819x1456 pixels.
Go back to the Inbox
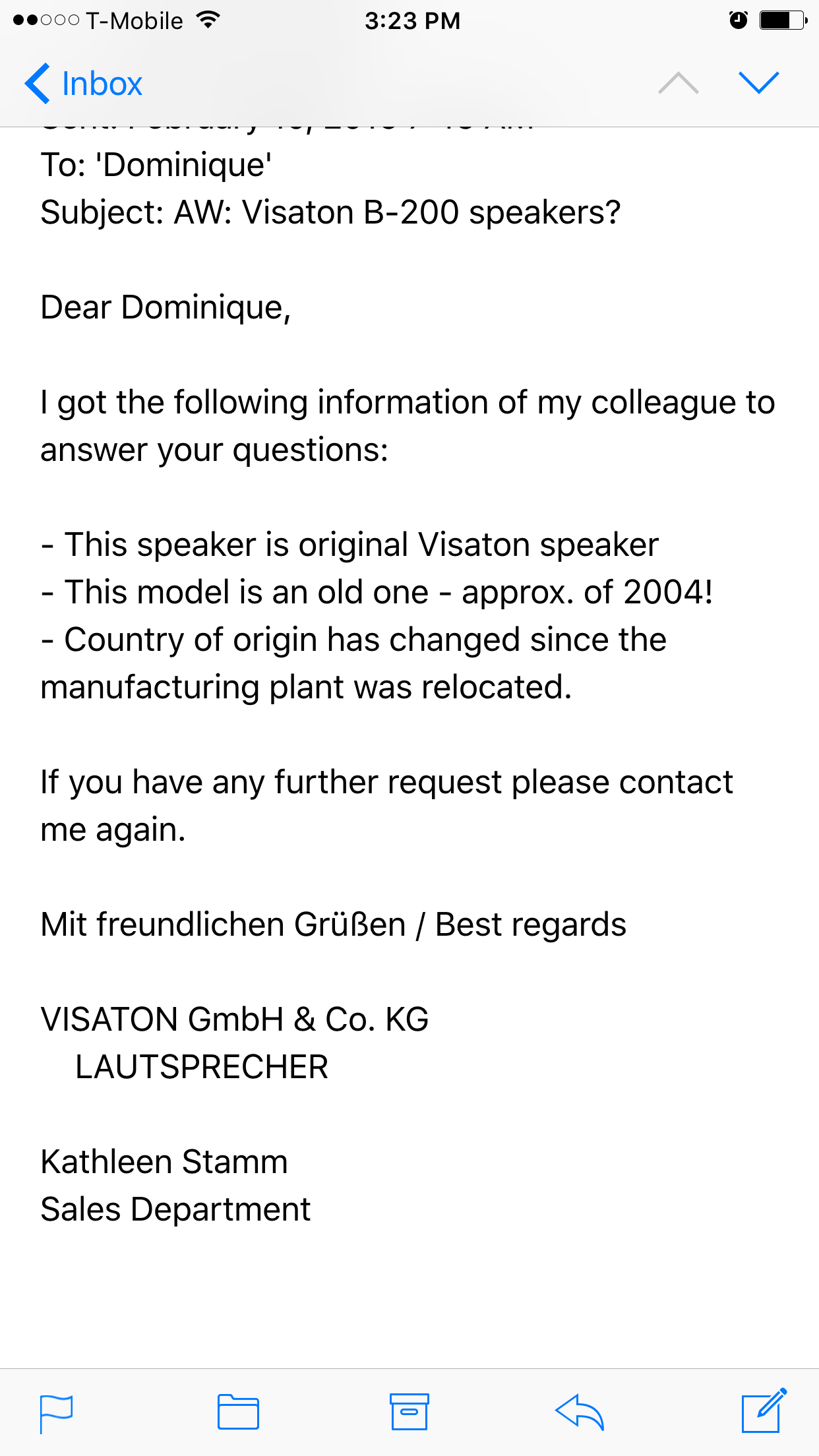(x=84, y=84)
